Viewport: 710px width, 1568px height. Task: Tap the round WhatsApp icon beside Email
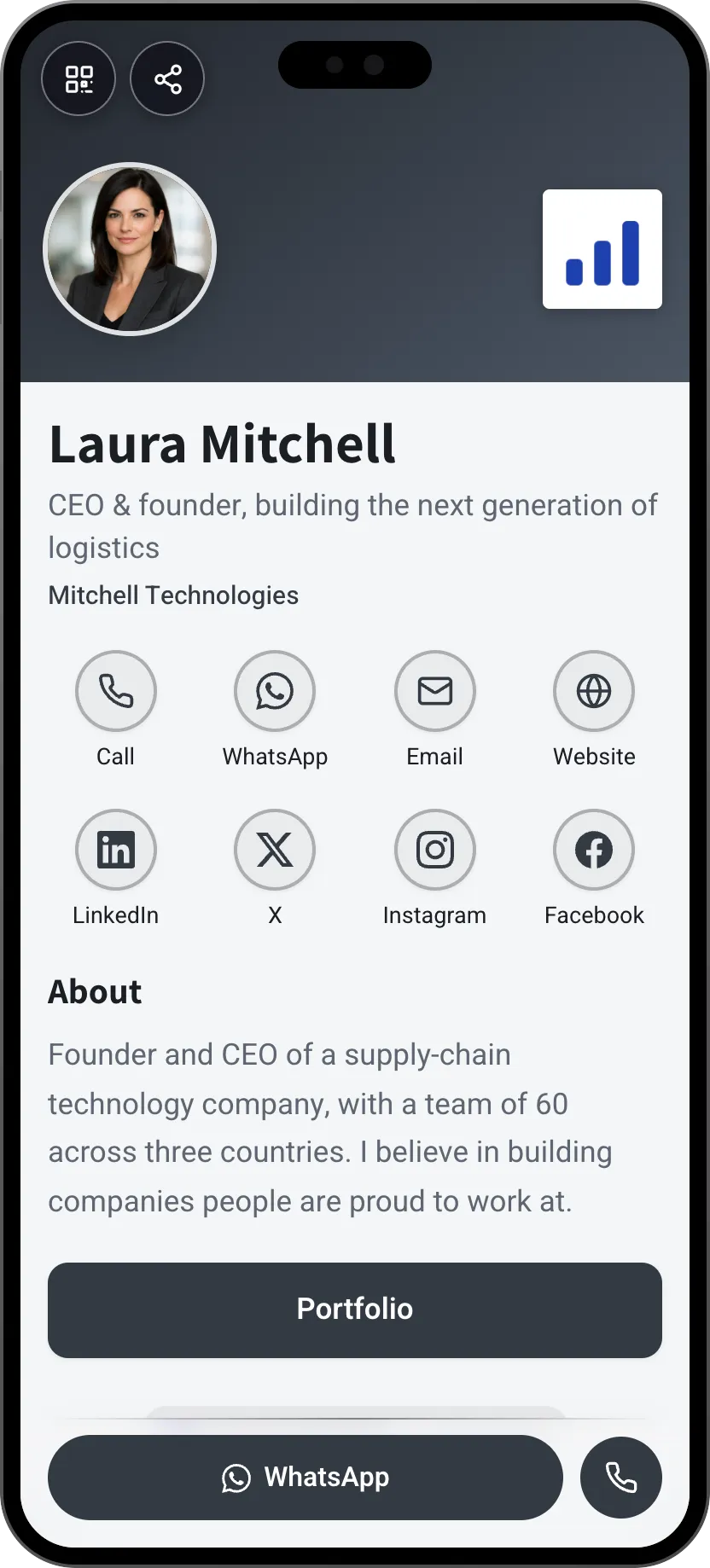click(275, 691)
